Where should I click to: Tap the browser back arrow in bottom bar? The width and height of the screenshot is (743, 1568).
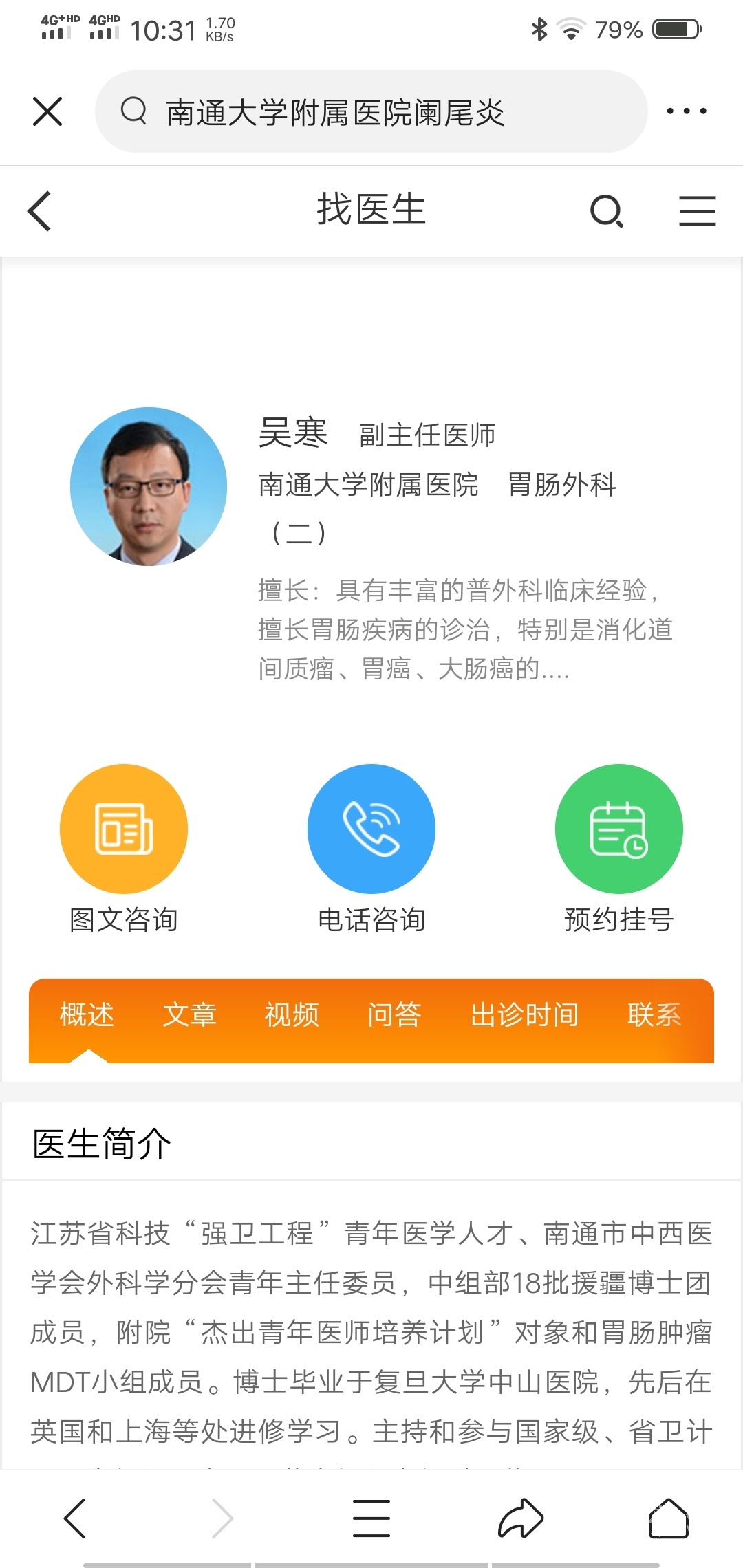click(x=75, y=1518)
